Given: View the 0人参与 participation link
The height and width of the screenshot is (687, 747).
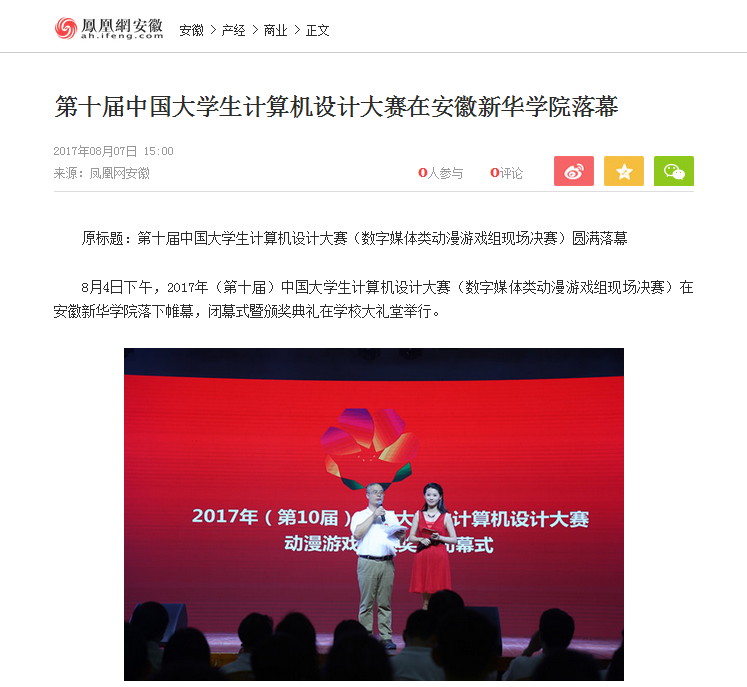Looking at the screenshot, I should click(x=441, y=173).
